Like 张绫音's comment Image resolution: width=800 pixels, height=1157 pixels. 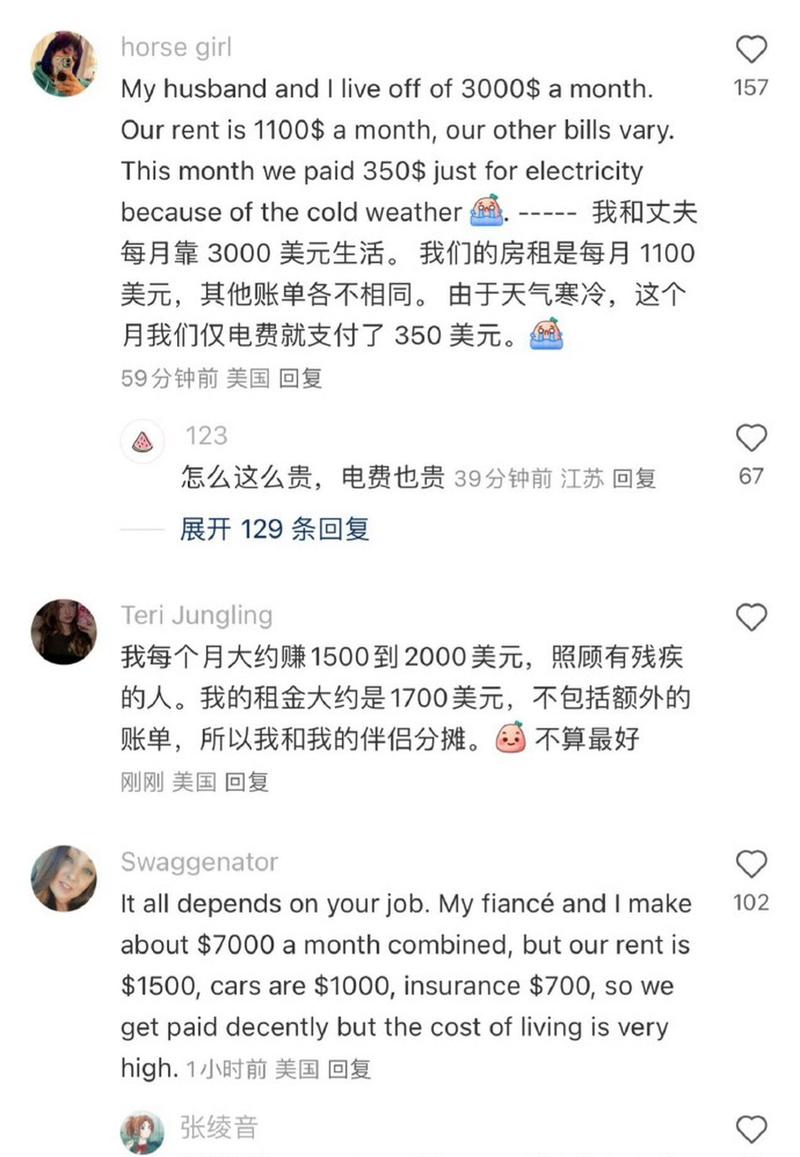point(751,1130)
